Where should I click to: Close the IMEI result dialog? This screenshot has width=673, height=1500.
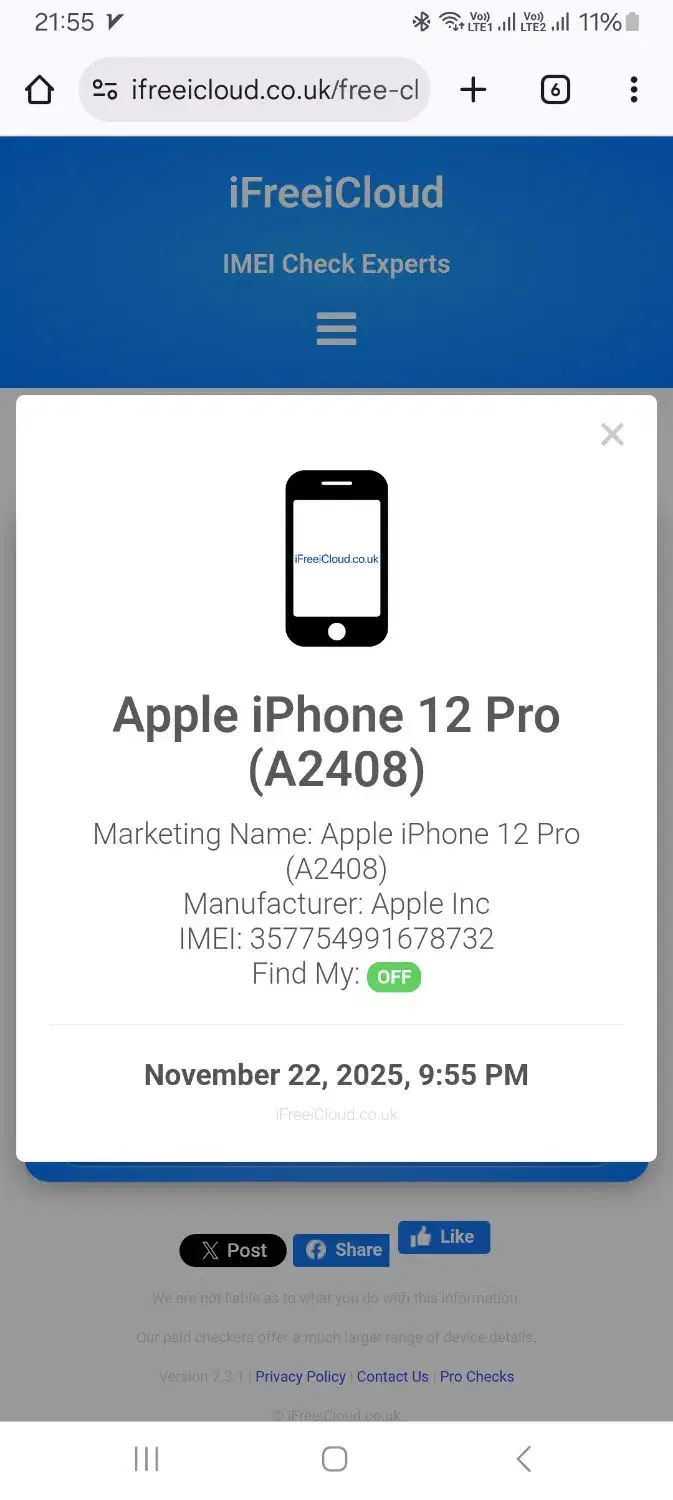(x=612, y=434)
